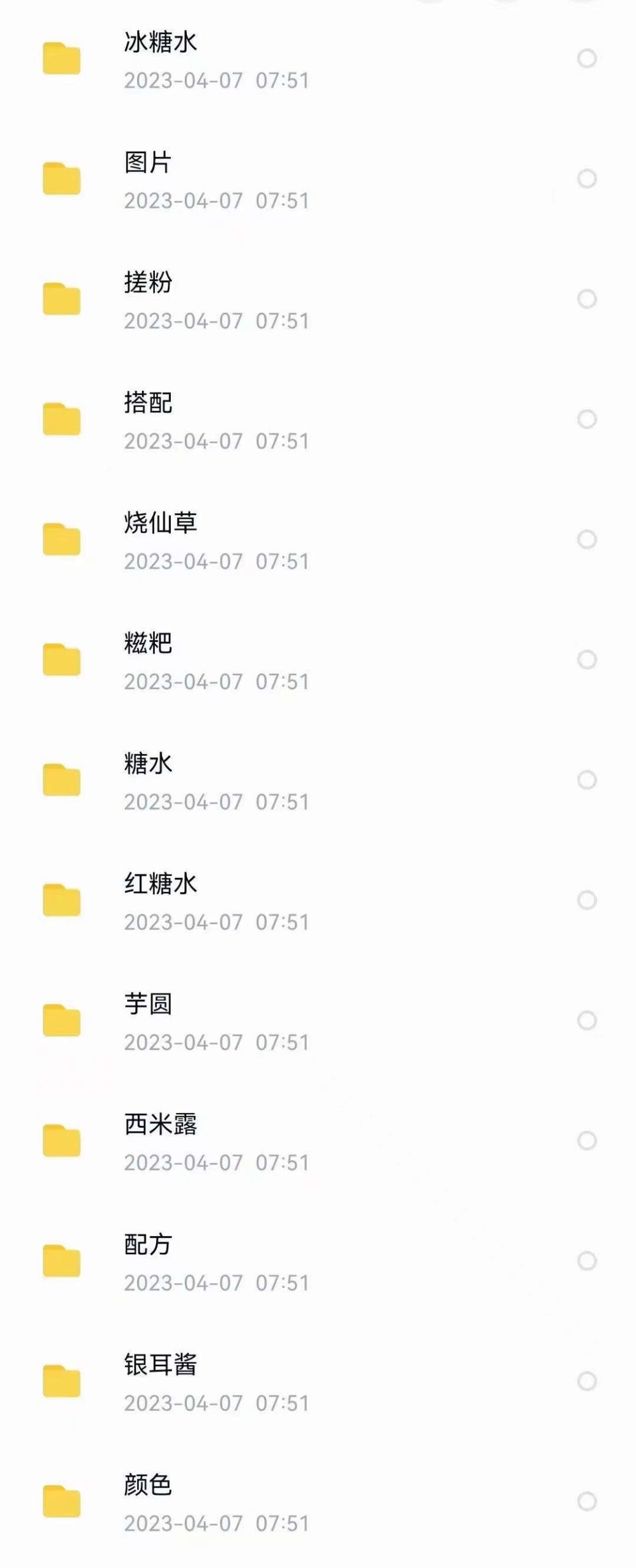Toggle the selection circle for 冰糖水

(588, 58)
